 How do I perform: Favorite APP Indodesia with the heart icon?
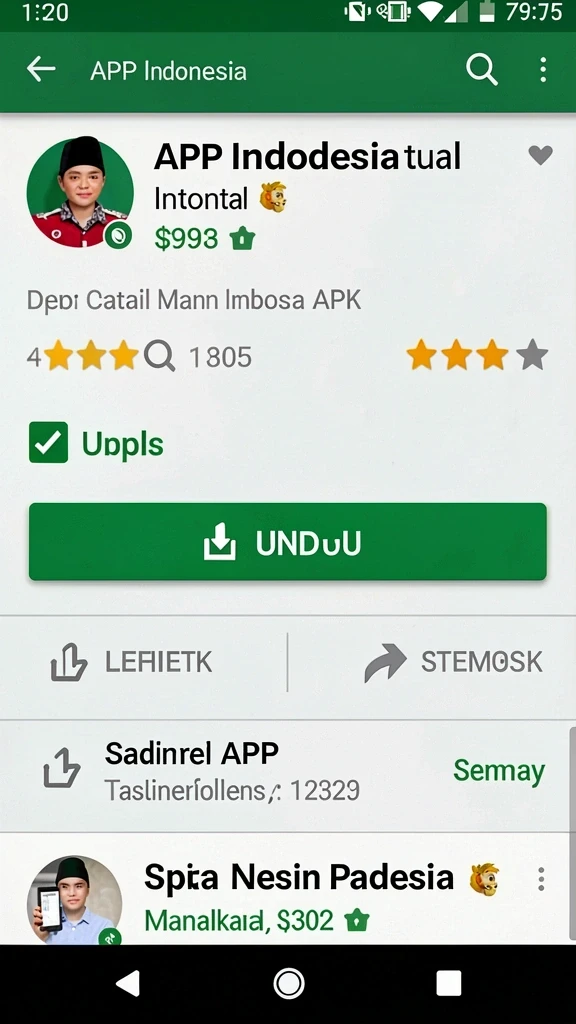(x=540, y=155)
